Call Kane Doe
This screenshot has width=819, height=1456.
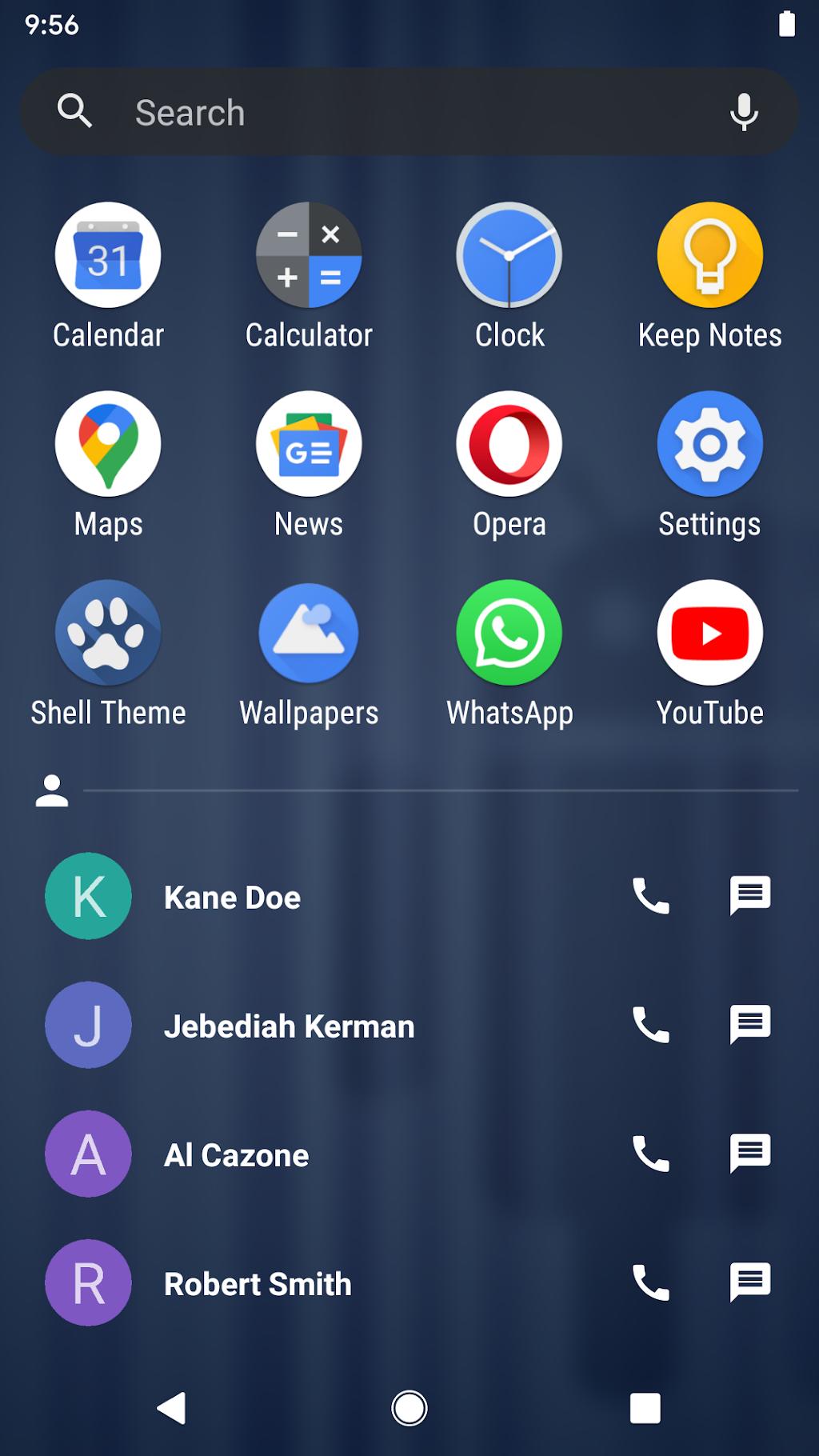tap(651, 896)
